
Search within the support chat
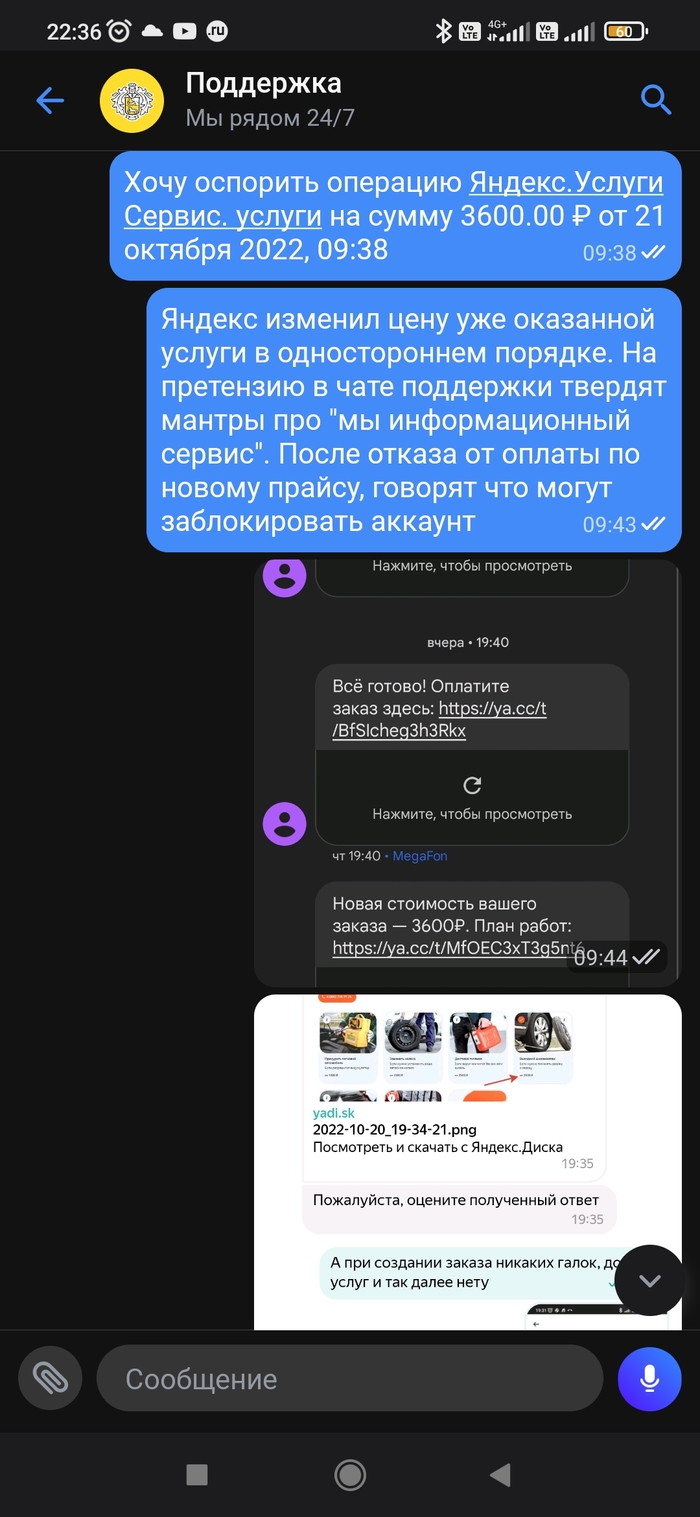pyautogui.click(x=655, y=100)
